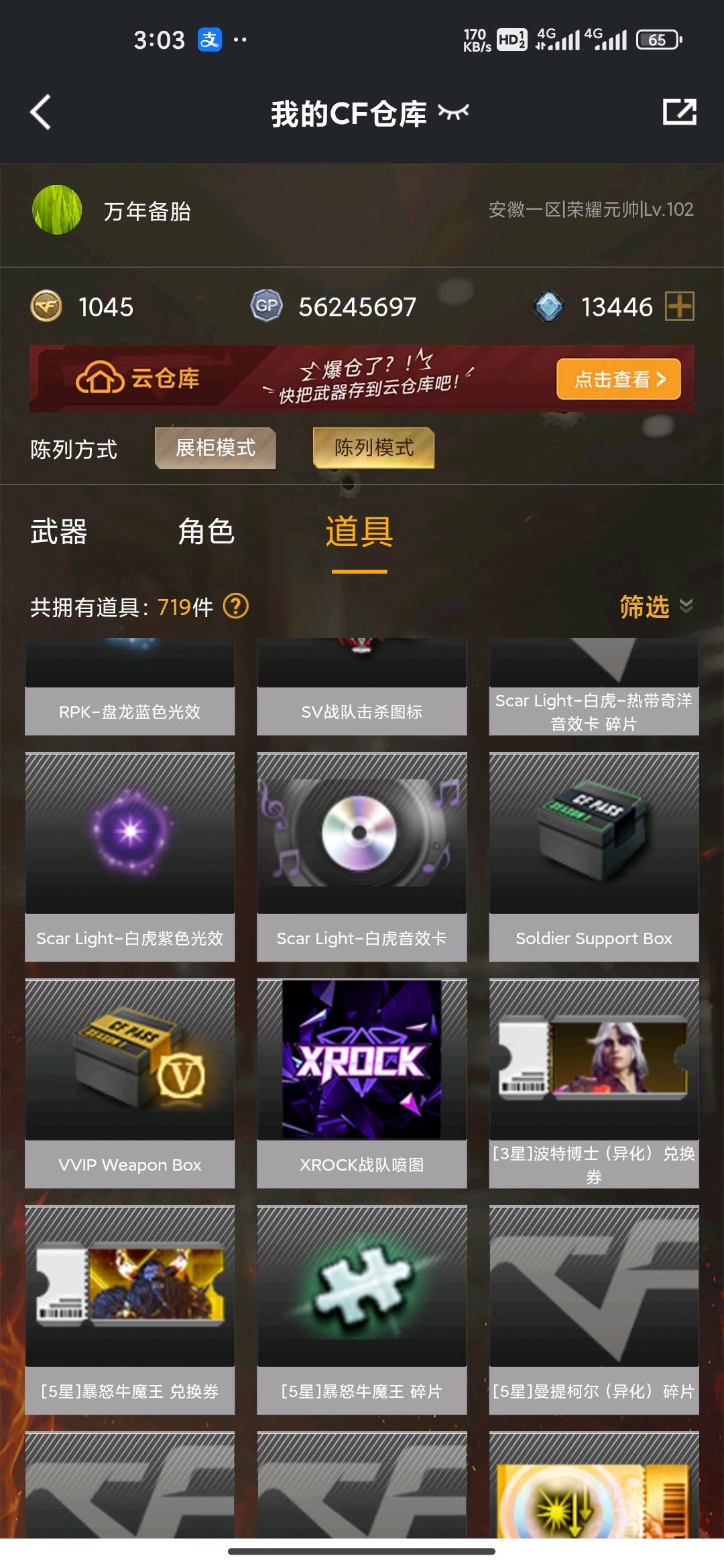Select 展柜模式 display mode
The width and height of the screenshot is (724, 1568).
pyautogui.click(x=215, y=448)
